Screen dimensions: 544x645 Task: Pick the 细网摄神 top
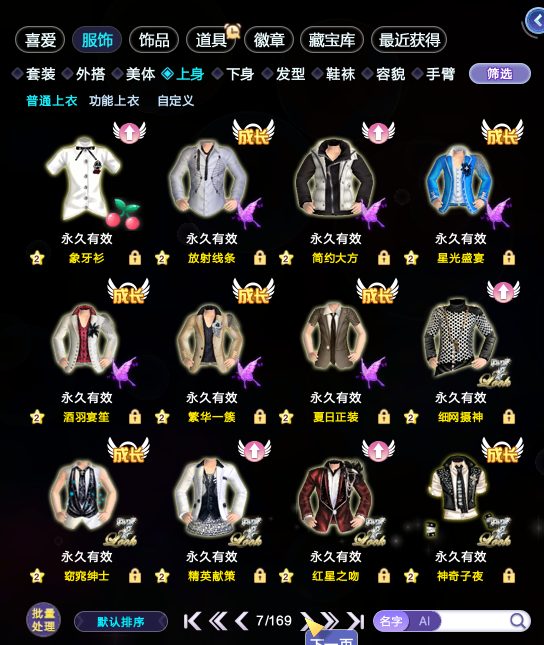pos(460,339)
